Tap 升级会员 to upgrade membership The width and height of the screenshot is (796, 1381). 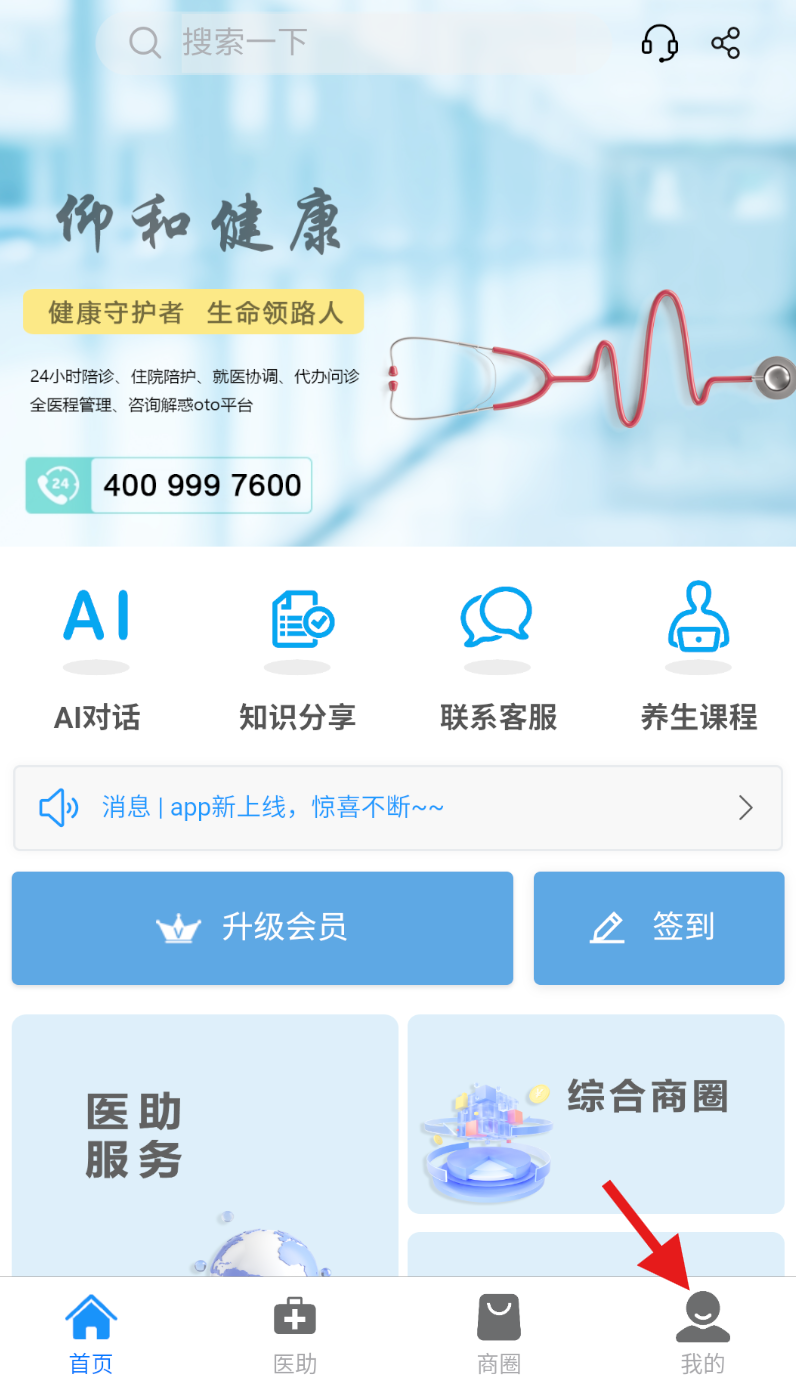(x=262, y=928)
